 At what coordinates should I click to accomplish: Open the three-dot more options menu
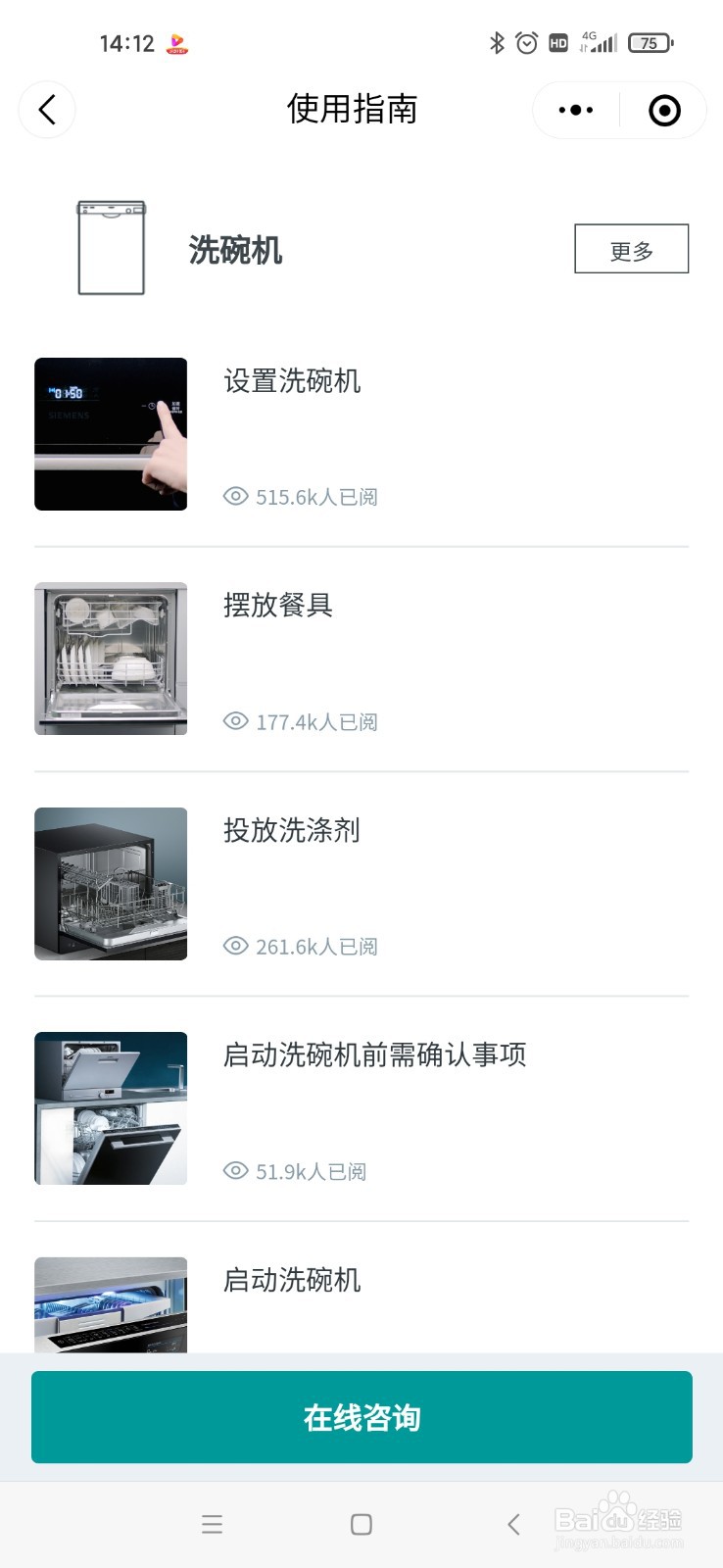574,110
